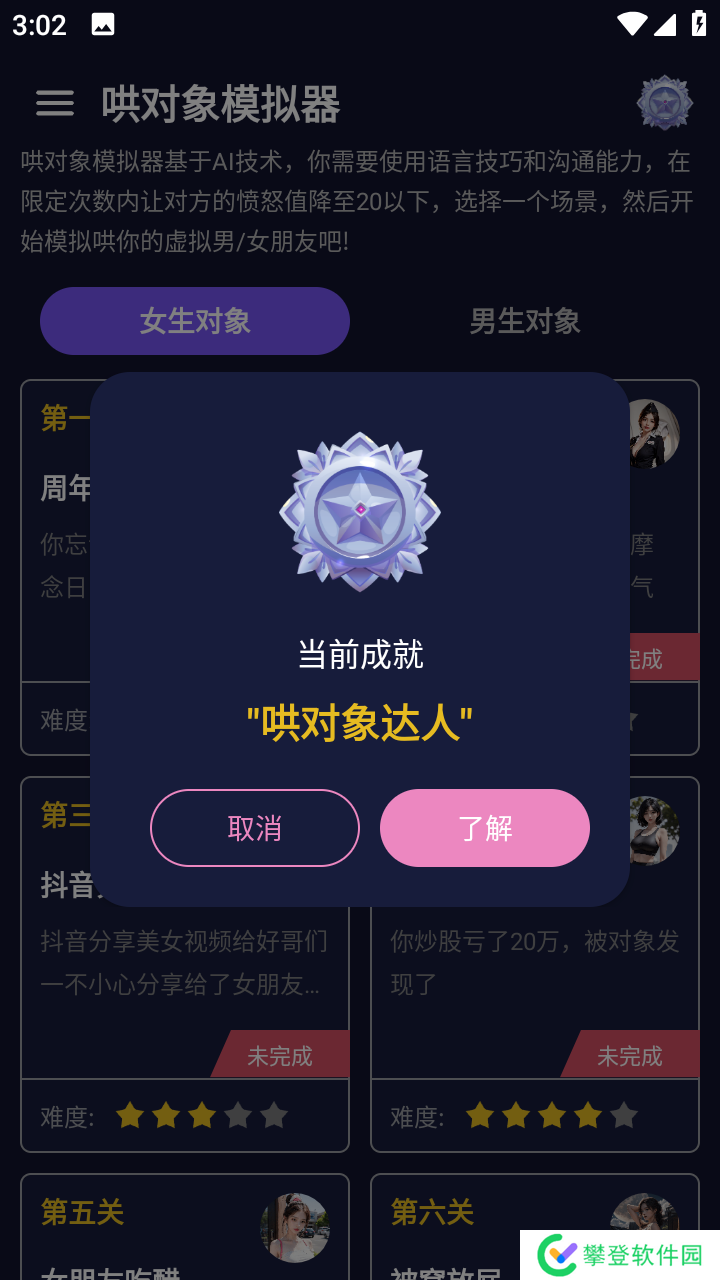This screenshot has width=720, height=1280.
Task: Open the hamburger drawer menu
Action: (55, 103)
